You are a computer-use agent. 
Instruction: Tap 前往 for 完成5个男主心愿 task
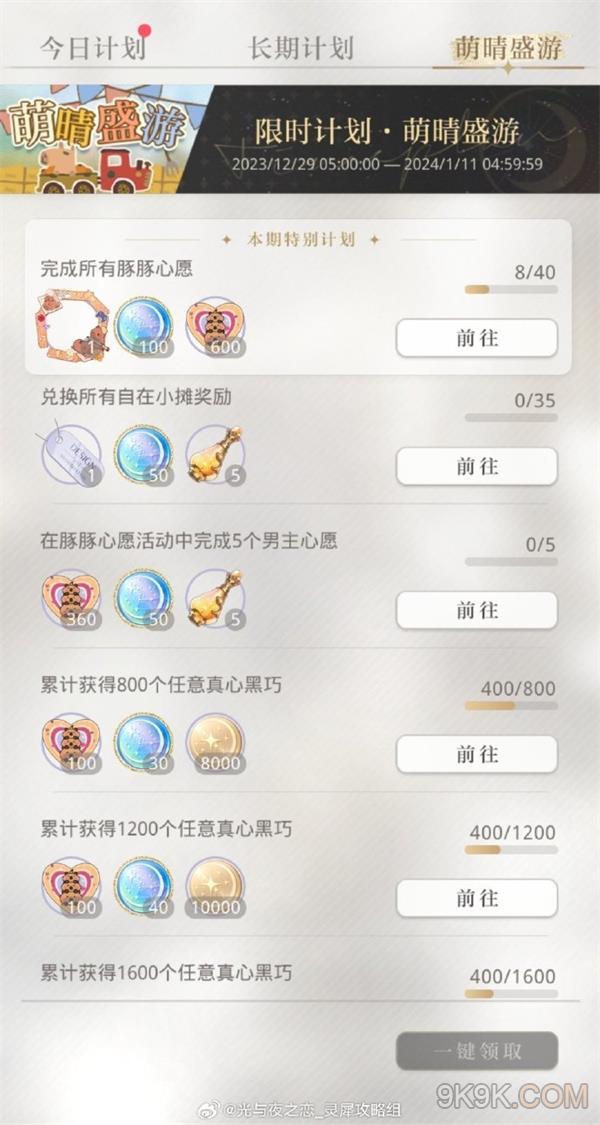[x=476, y=610]
